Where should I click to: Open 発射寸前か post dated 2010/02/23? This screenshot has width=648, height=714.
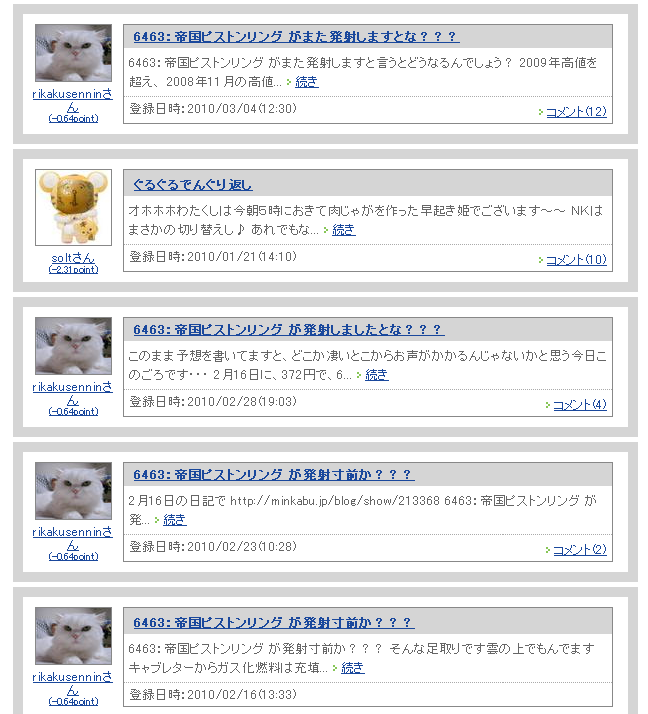(x=273, y=475)
